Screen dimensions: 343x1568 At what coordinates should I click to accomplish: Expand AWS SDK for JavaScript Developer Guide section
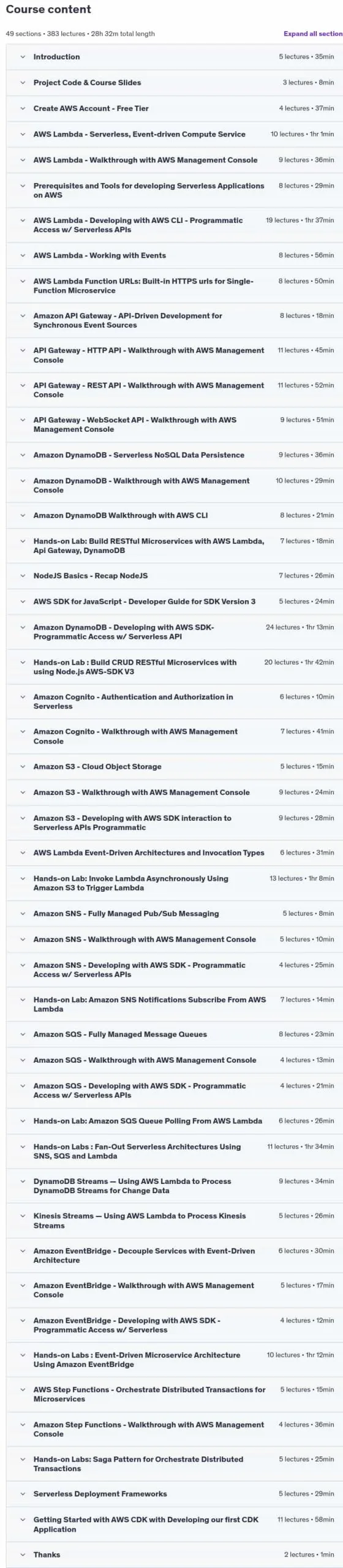[x=175, y=601]
